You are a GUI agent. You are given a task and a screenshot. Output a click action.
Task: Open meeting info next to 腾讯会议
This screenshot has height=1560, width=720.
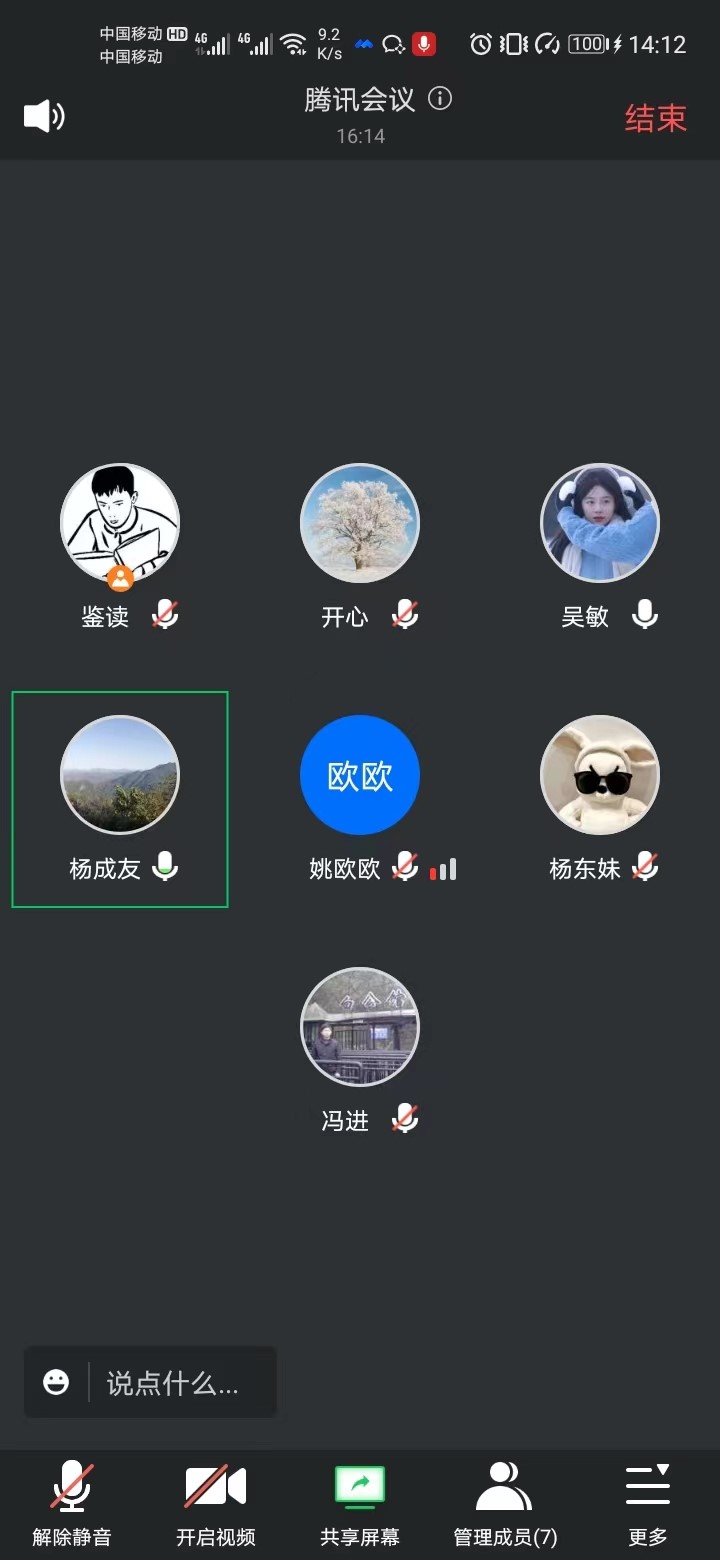(x=440, y=99)
